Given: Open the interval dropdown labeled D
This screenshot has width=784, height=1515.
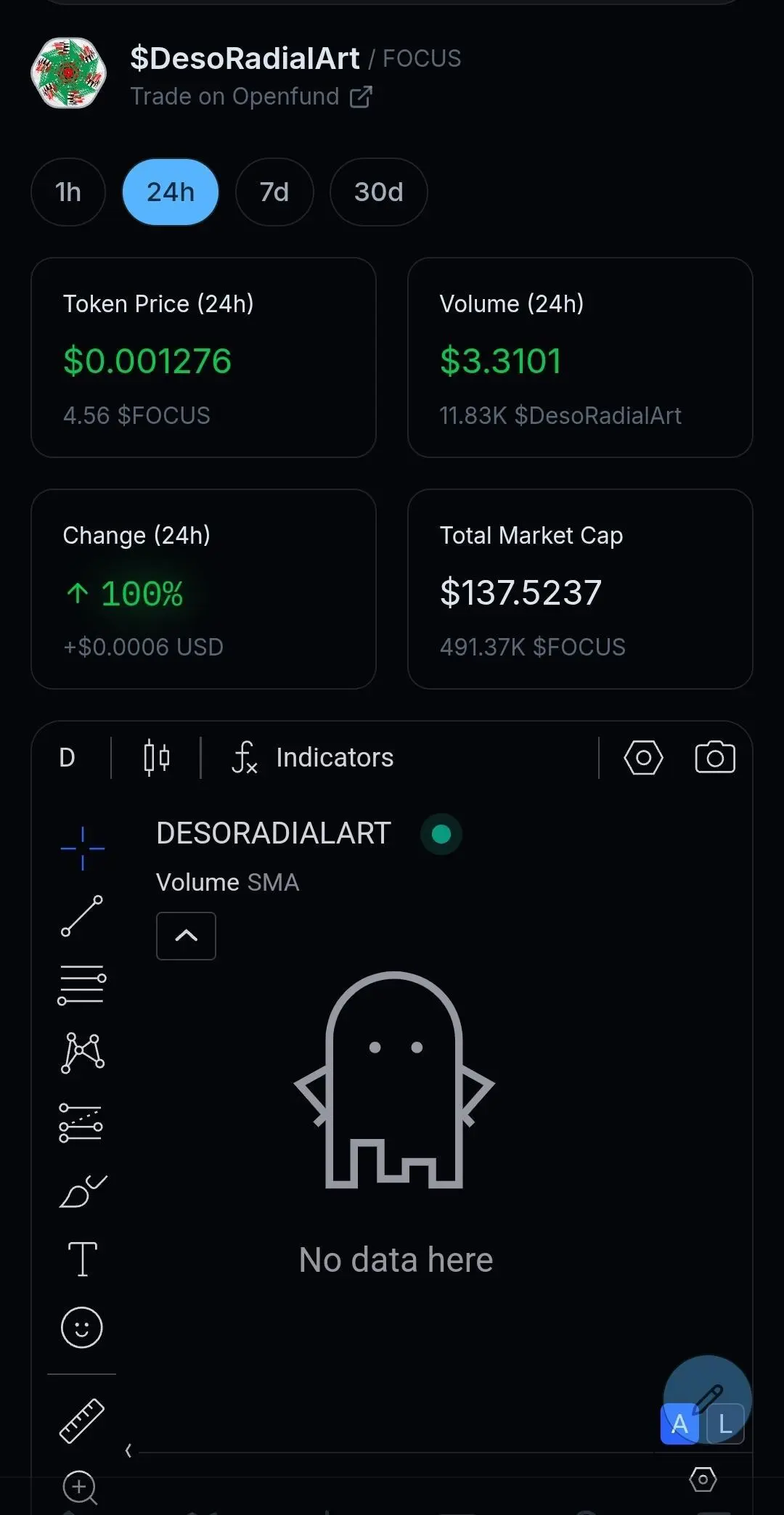Looking at the screenshot, I should pyautogui.click(x=67, y=757).
